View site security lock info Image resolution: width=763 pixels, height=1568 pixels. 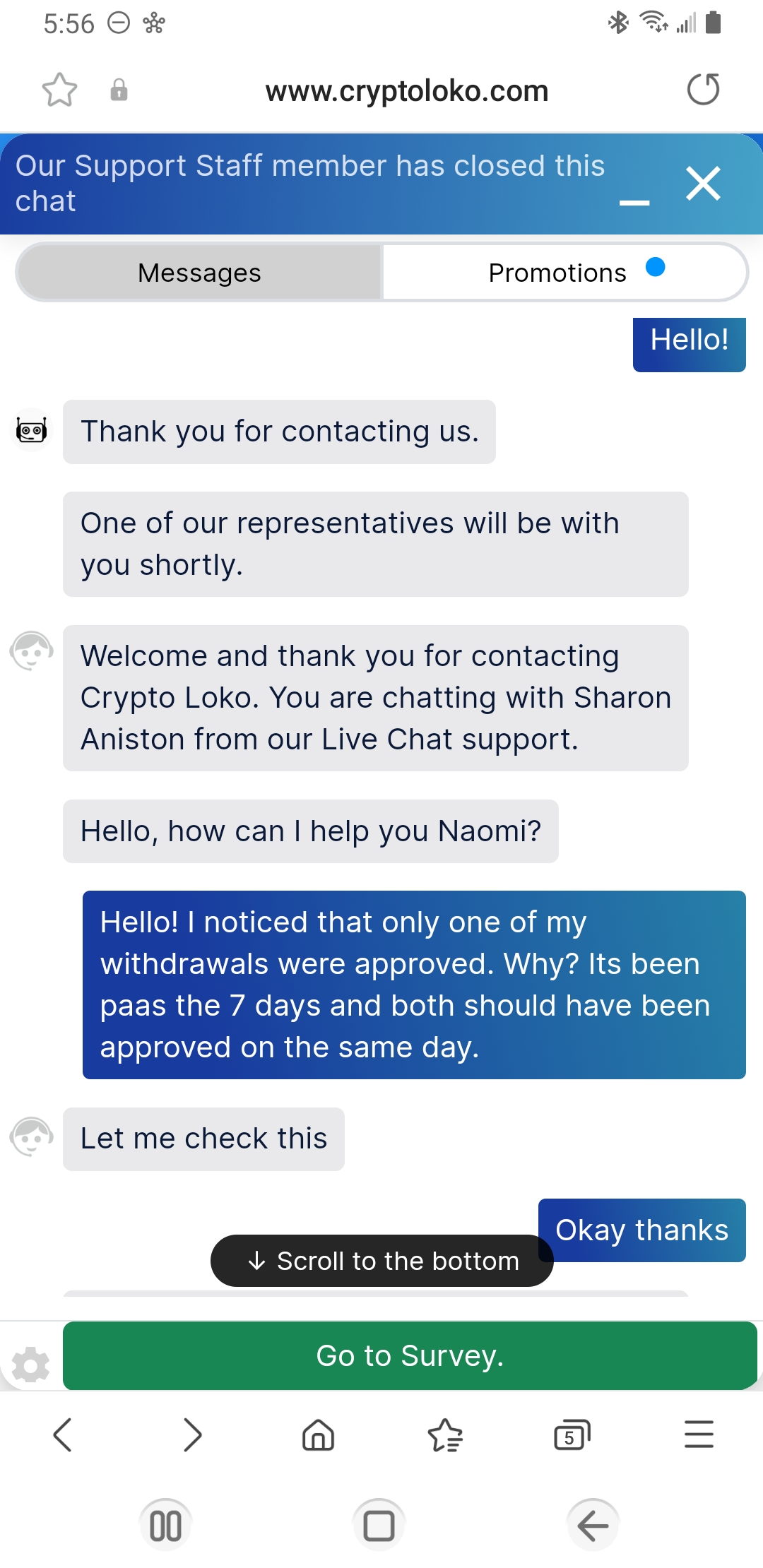[x=119, y=90]
